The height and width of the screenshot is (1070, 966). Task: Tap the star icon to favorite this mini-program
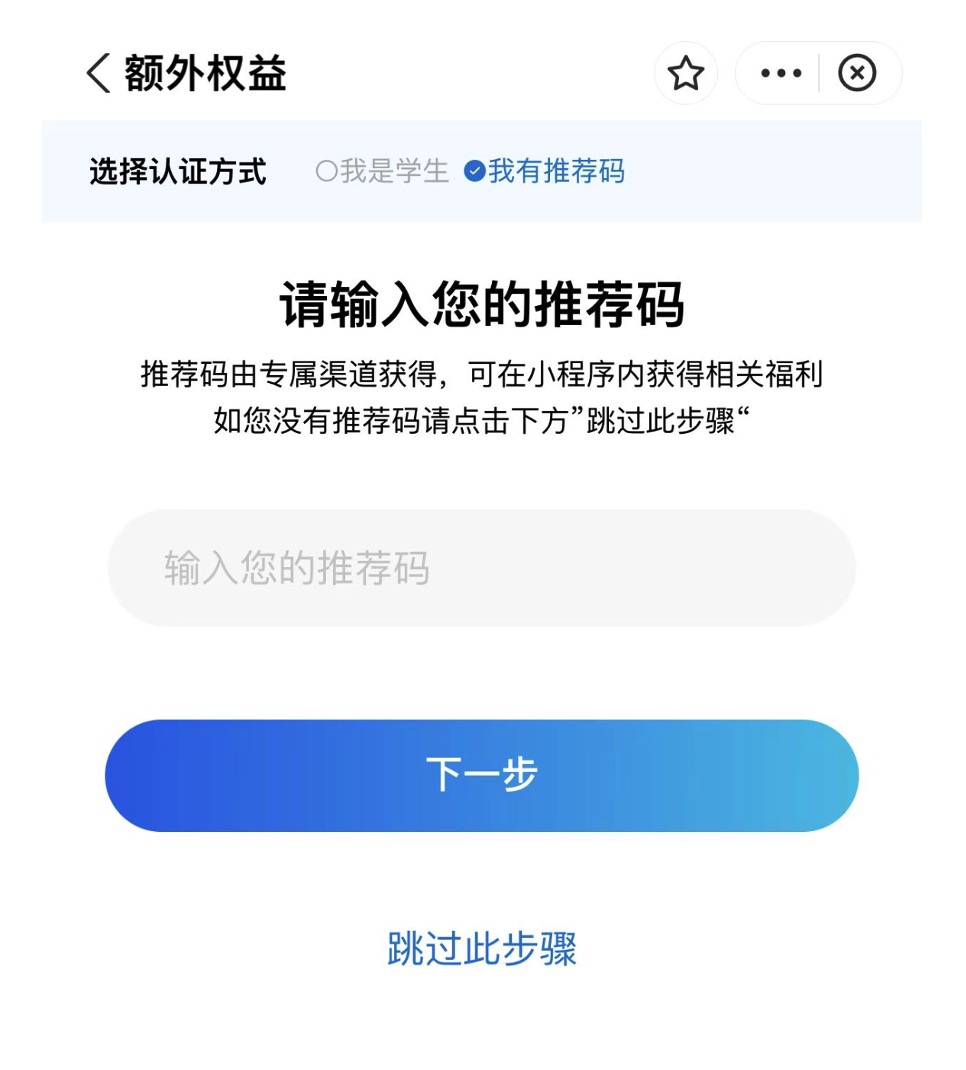pyautogui.click(x=685, y=73)
